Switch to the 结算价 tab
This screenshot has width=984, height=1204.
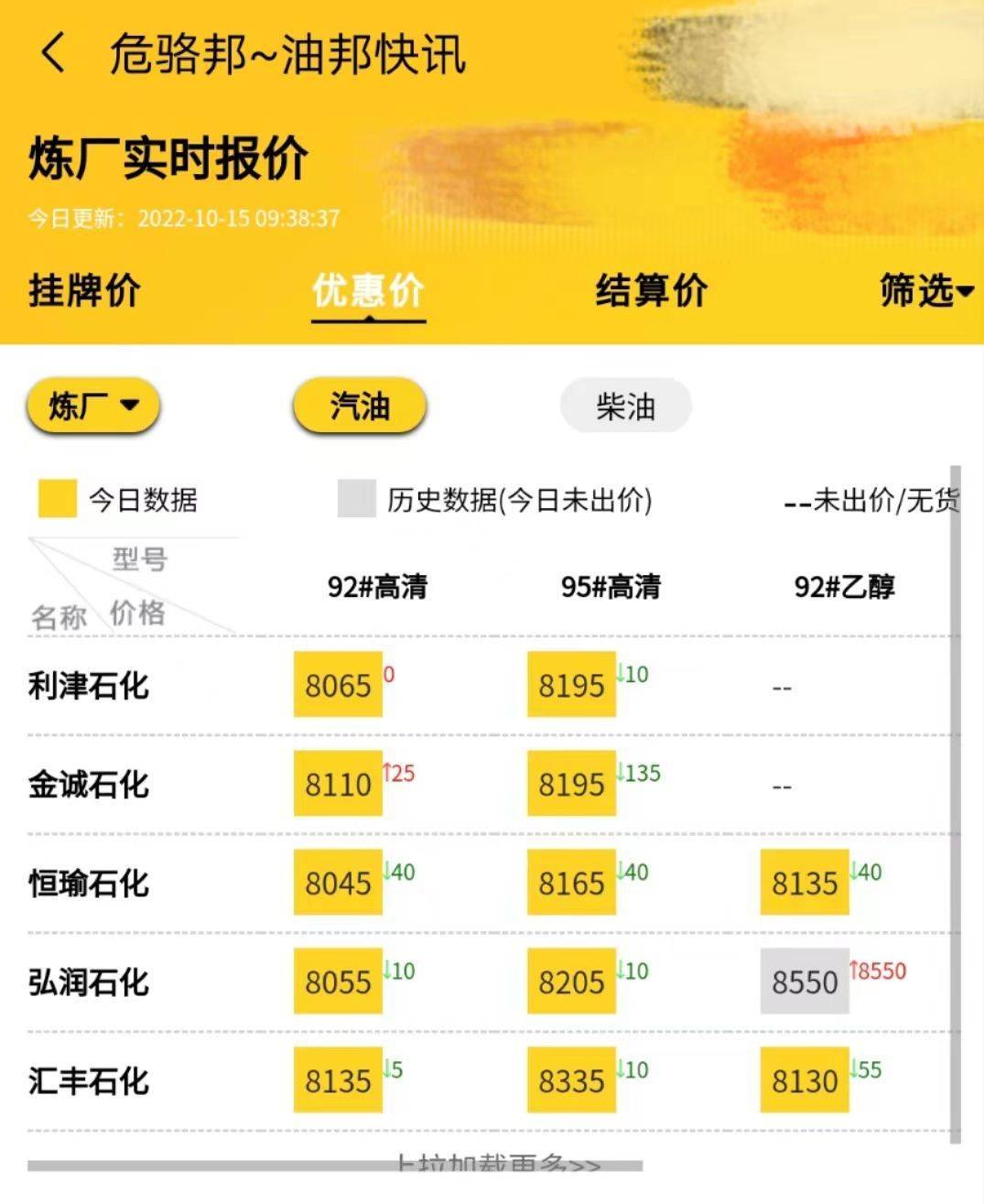(x=651, y=290)
